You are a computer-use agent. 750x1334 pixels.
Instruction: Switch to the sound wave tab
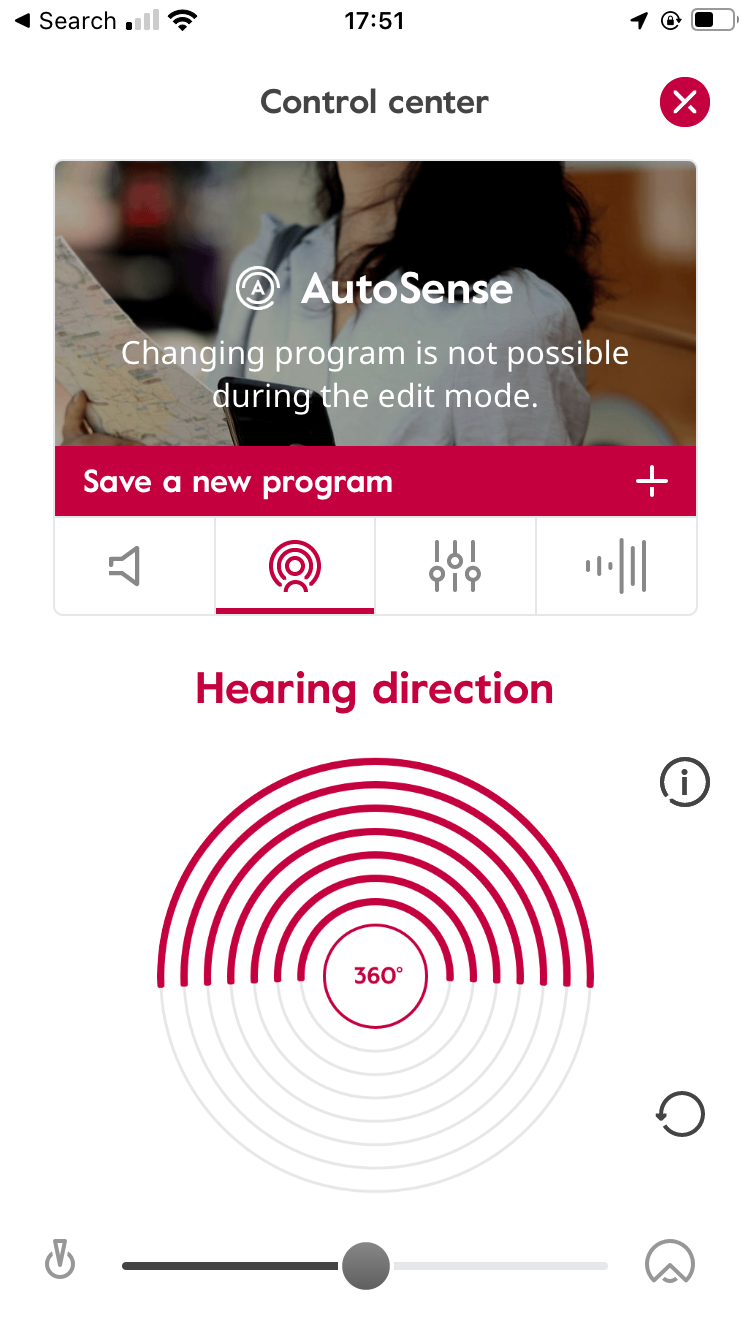click(x=616, y=567)
